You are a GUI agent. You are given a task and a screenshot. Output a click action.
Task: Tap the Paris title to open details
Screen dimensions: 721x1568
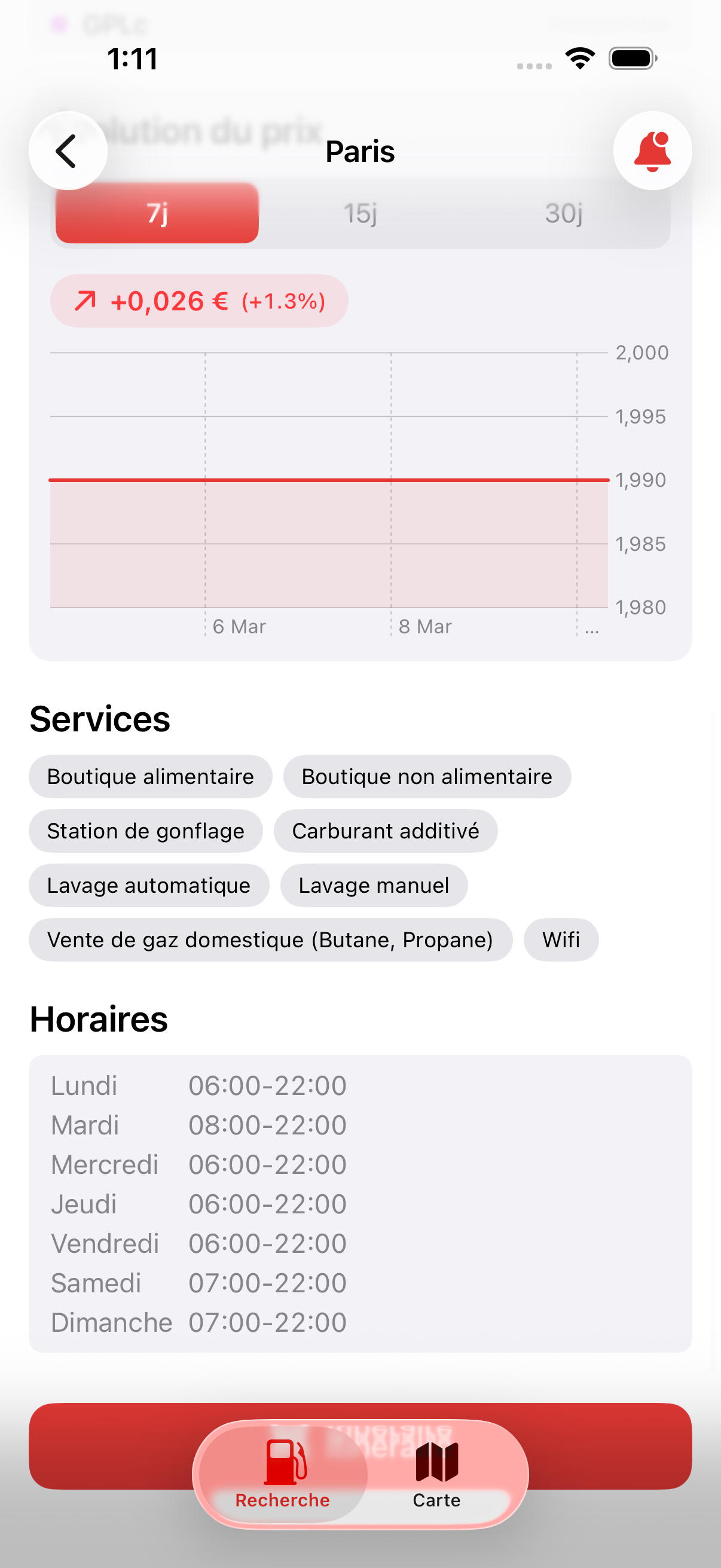[359, 151]
